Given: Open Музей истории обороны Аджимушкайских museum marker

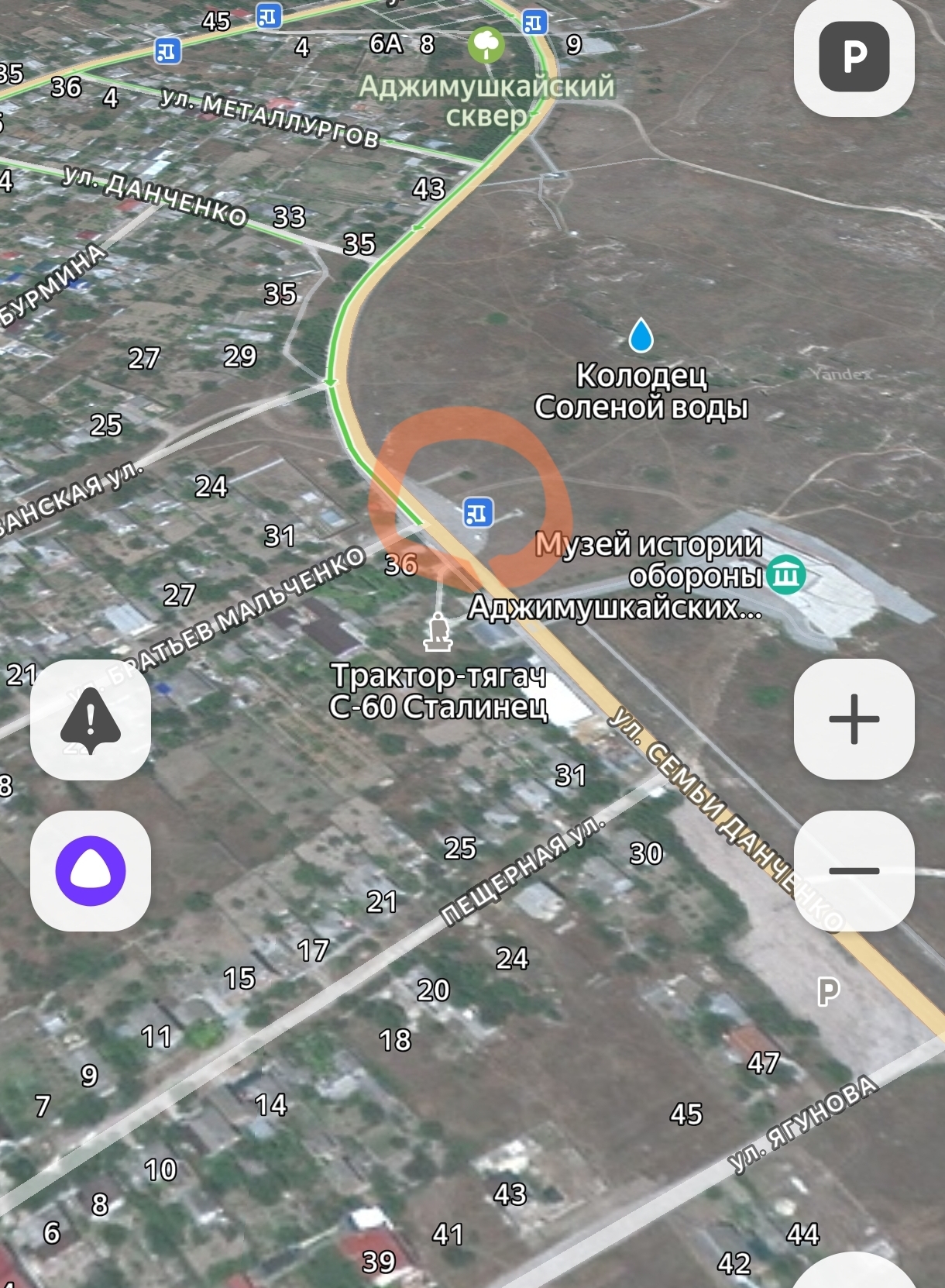Looking at the screenshot, I should pyautogui.click(x=787, y=575).
